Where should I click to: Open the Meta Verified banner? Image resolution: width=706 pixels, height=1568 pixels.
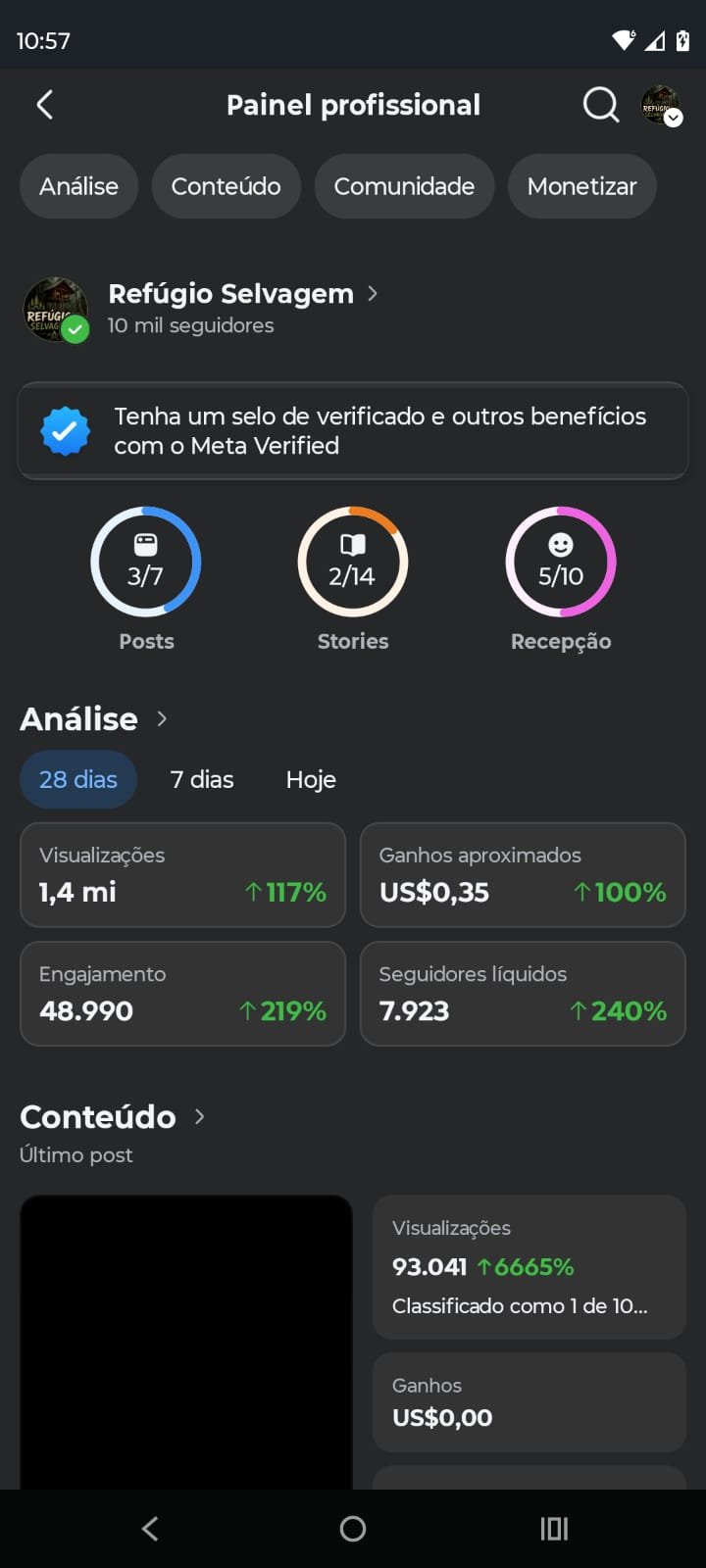pyautogui.click(x=353, y=431)
